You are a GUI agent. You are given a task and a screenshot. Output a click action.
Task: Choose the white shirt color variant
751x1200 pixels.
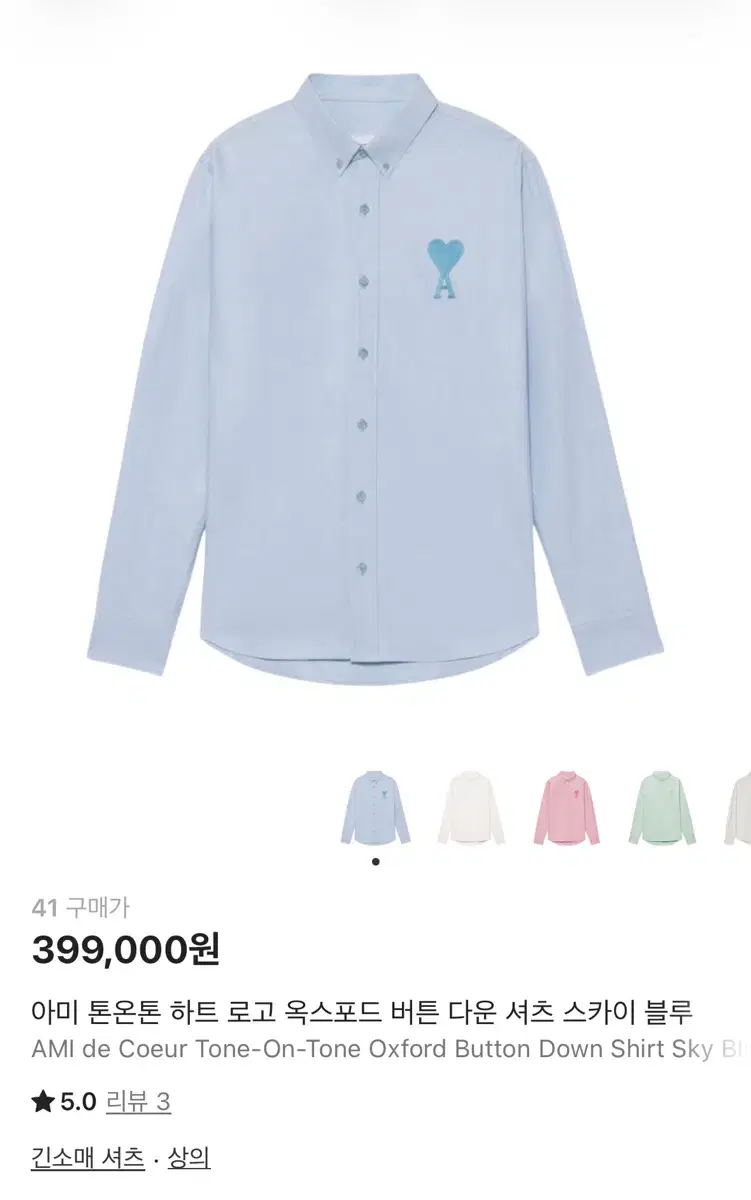pos(471,808)
